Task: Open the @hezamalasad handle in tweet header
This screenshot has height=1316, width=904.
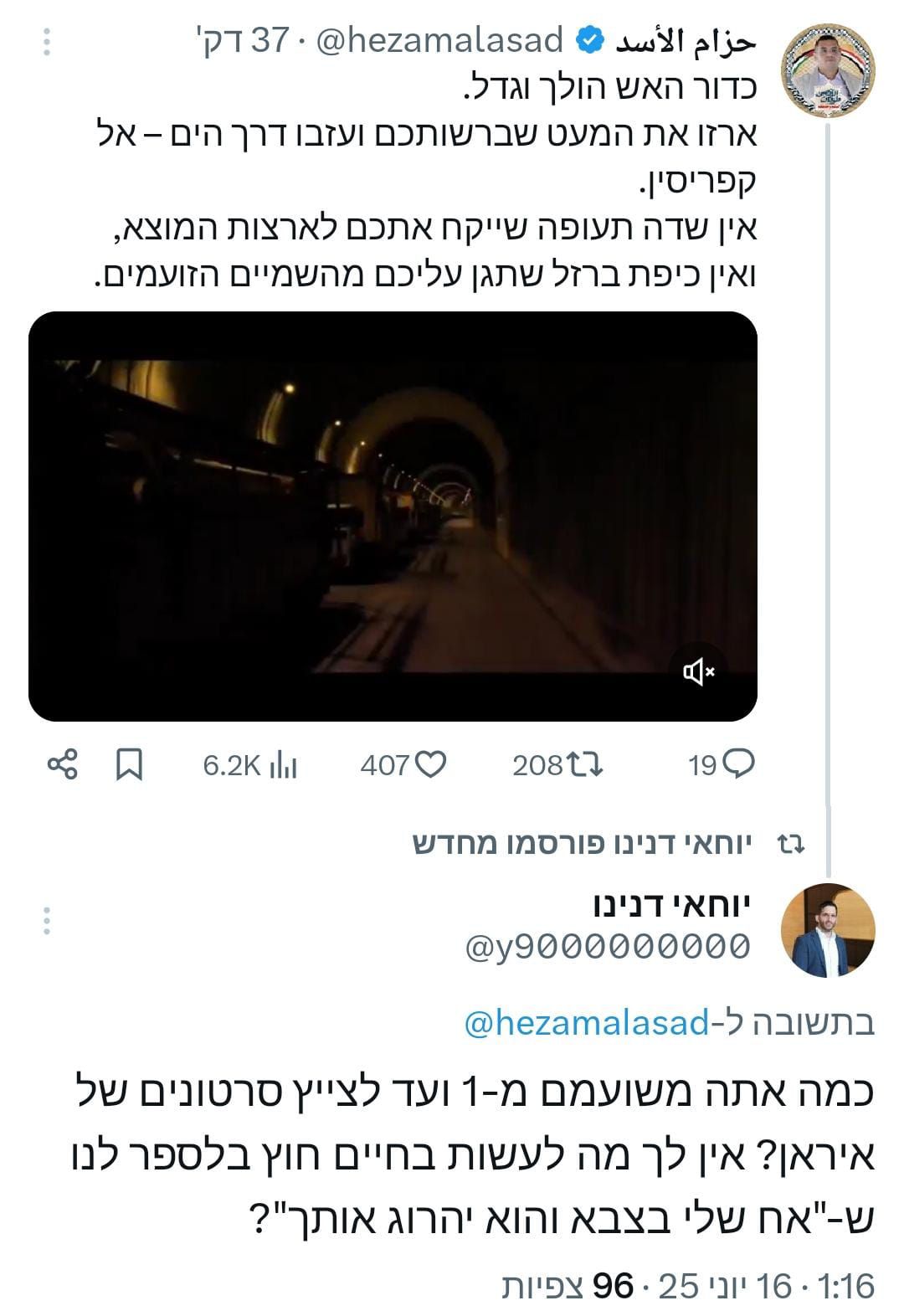Action: pyautogui.click(x=439, y=40)
